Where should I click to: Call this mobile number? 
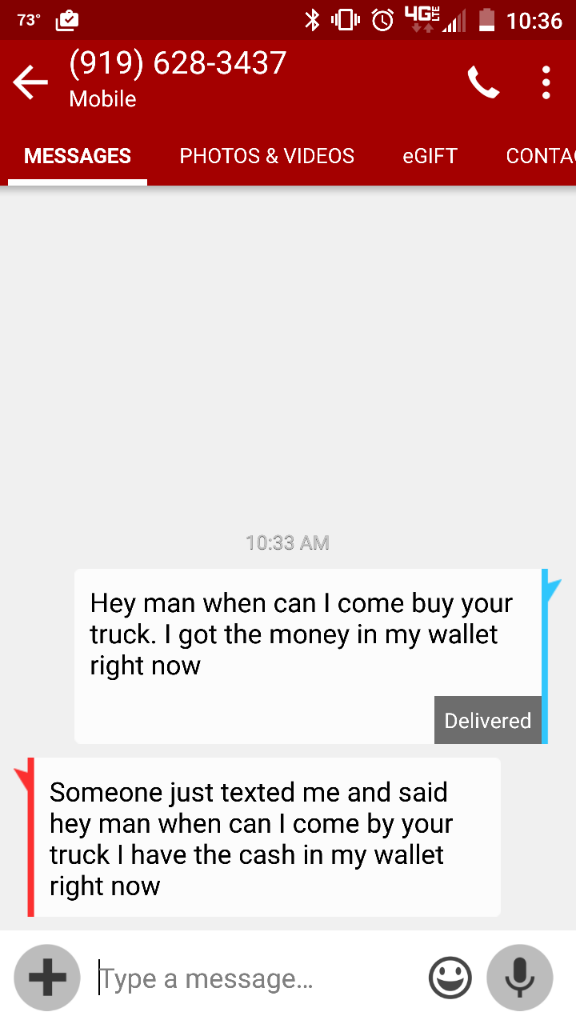coord(483,82)
